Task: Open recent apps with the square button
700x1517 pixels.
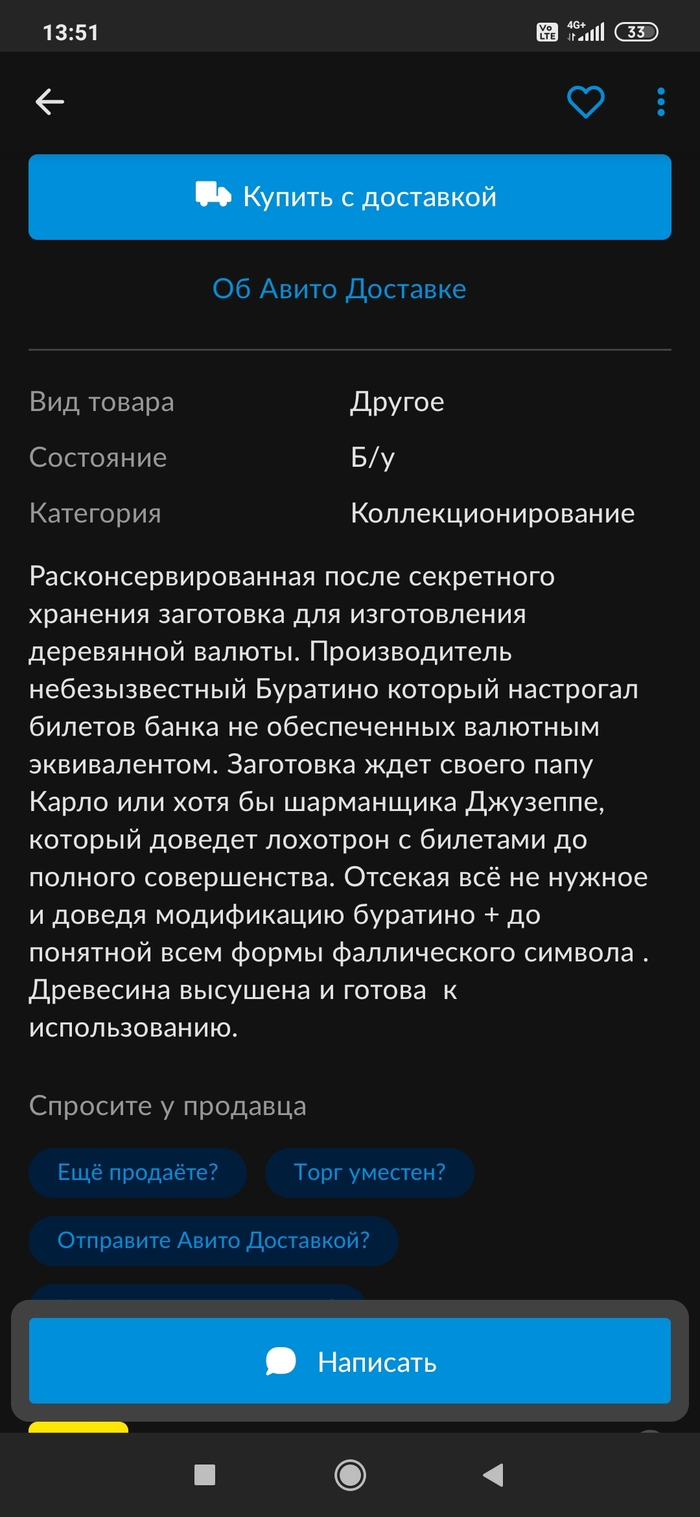Action: [205, 1474]
